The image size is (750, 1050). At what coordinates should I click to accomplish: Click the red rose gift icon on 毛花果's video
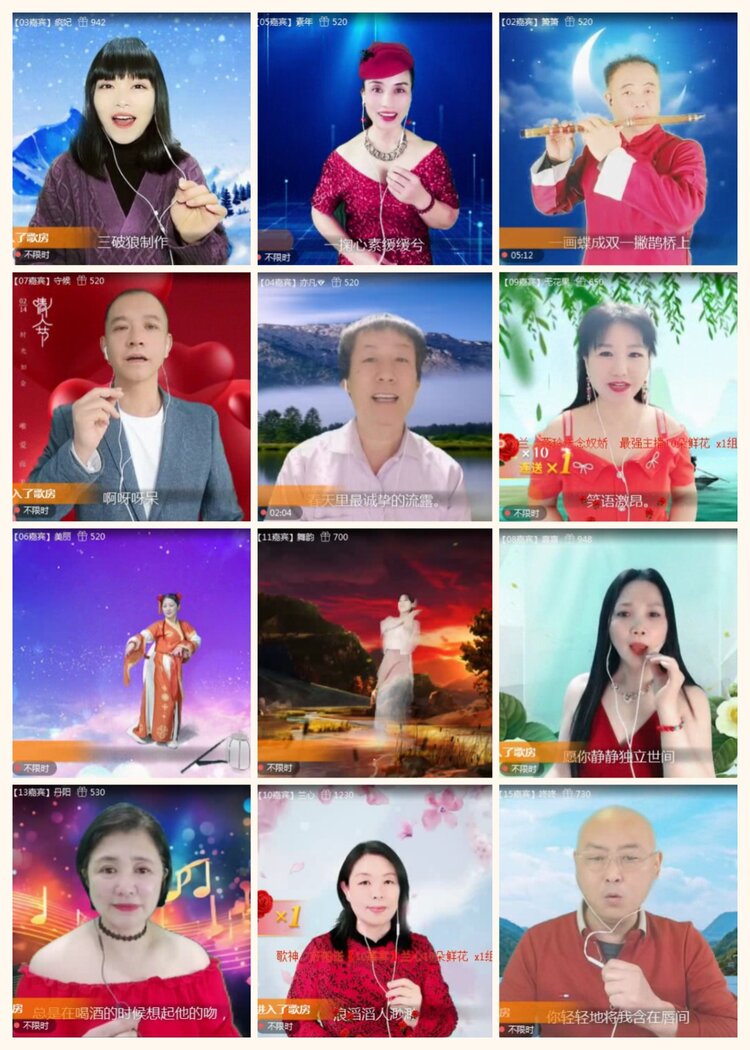(509, 447)
